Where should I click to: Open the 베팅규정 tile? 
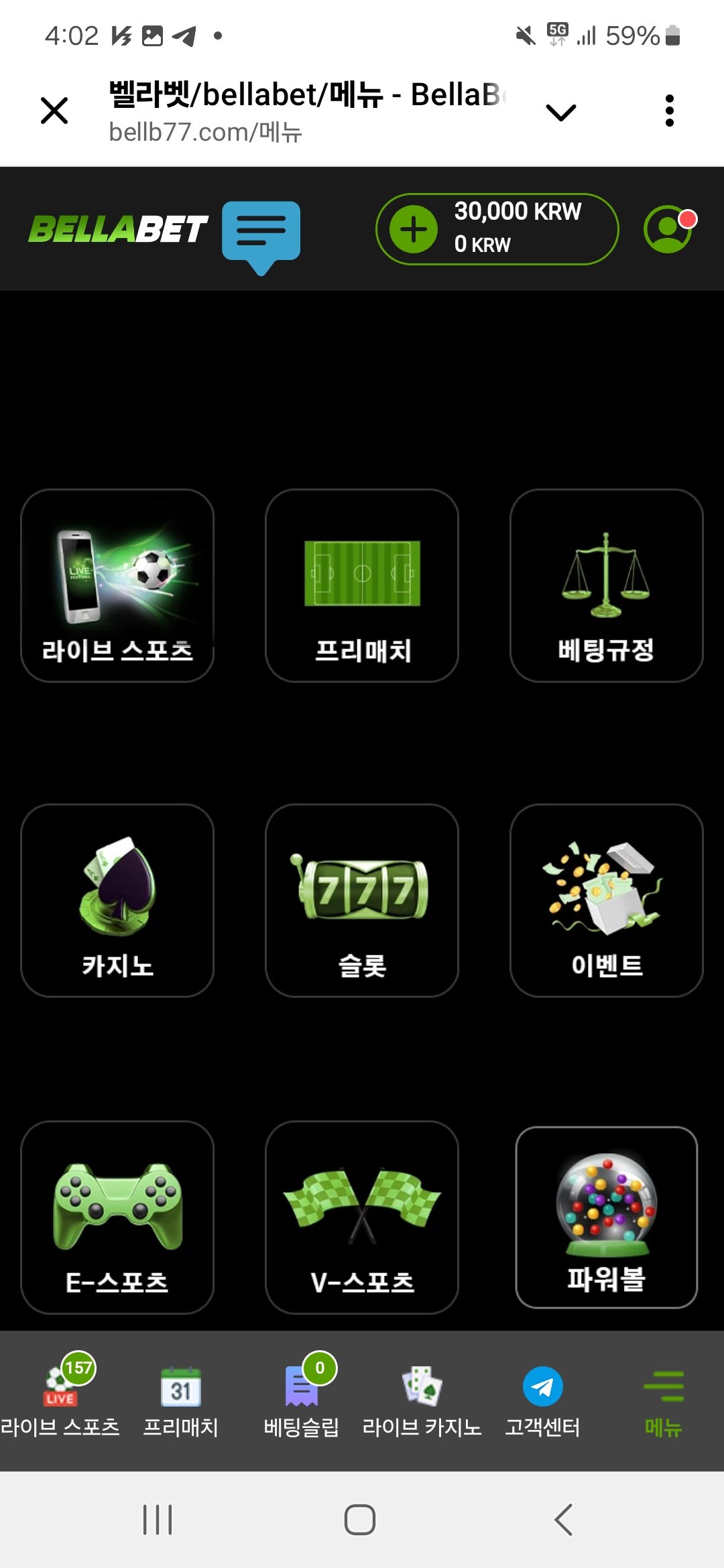606,586
